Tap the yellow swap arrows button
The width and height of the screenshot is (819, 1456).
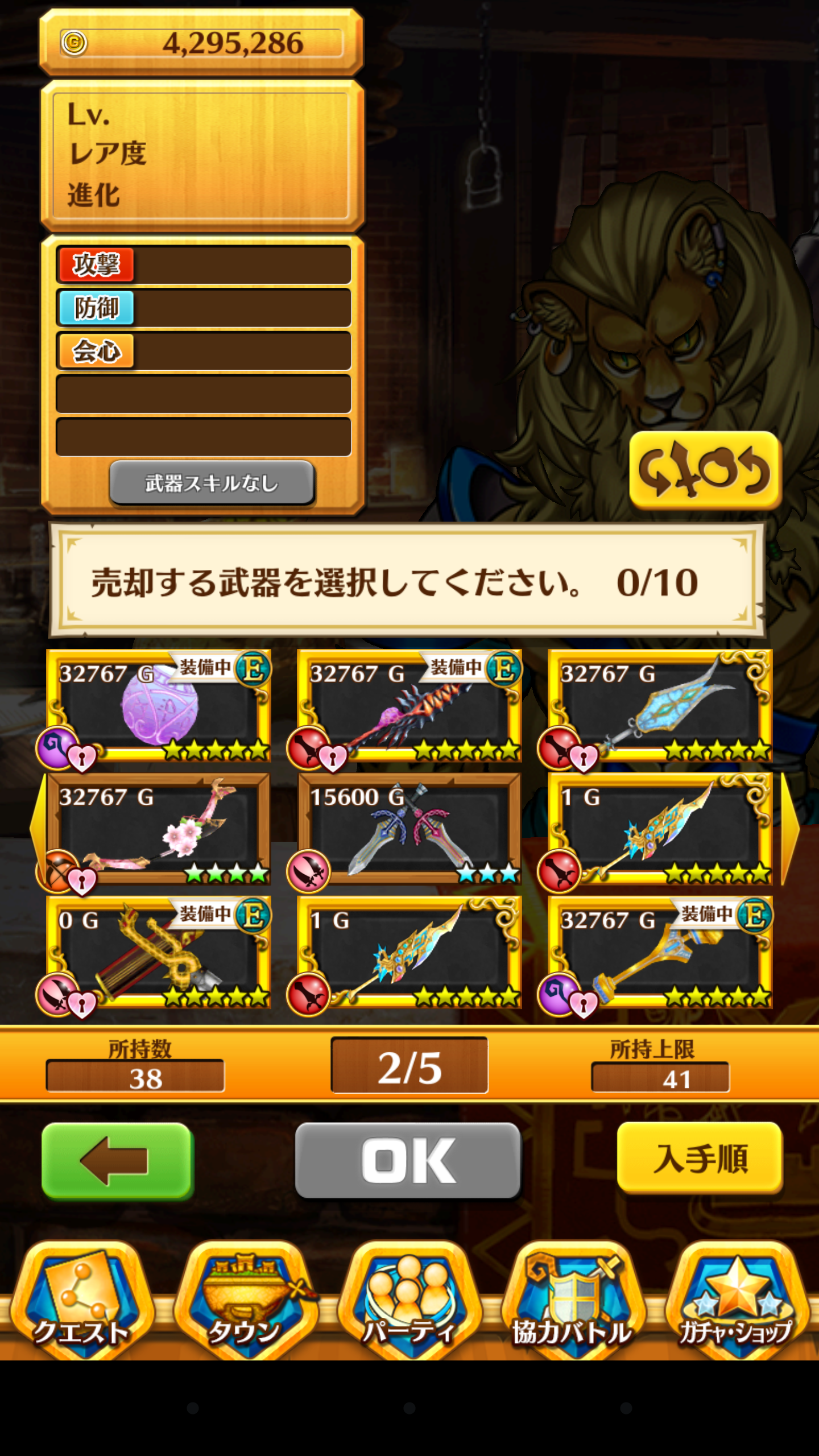(x=705, y=470)
